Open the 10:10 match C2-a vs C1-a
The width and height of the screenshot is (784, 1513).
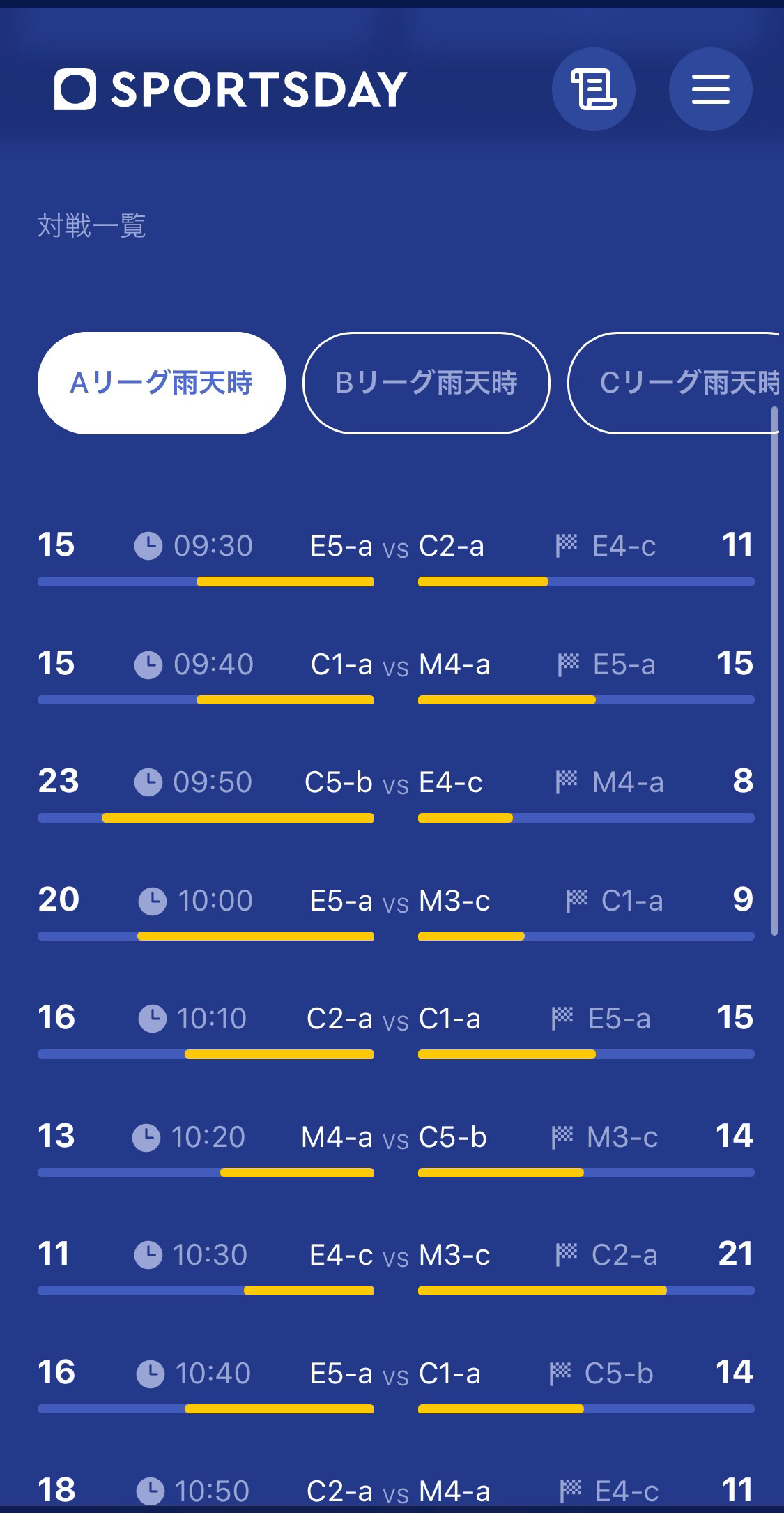(396, 1031)
